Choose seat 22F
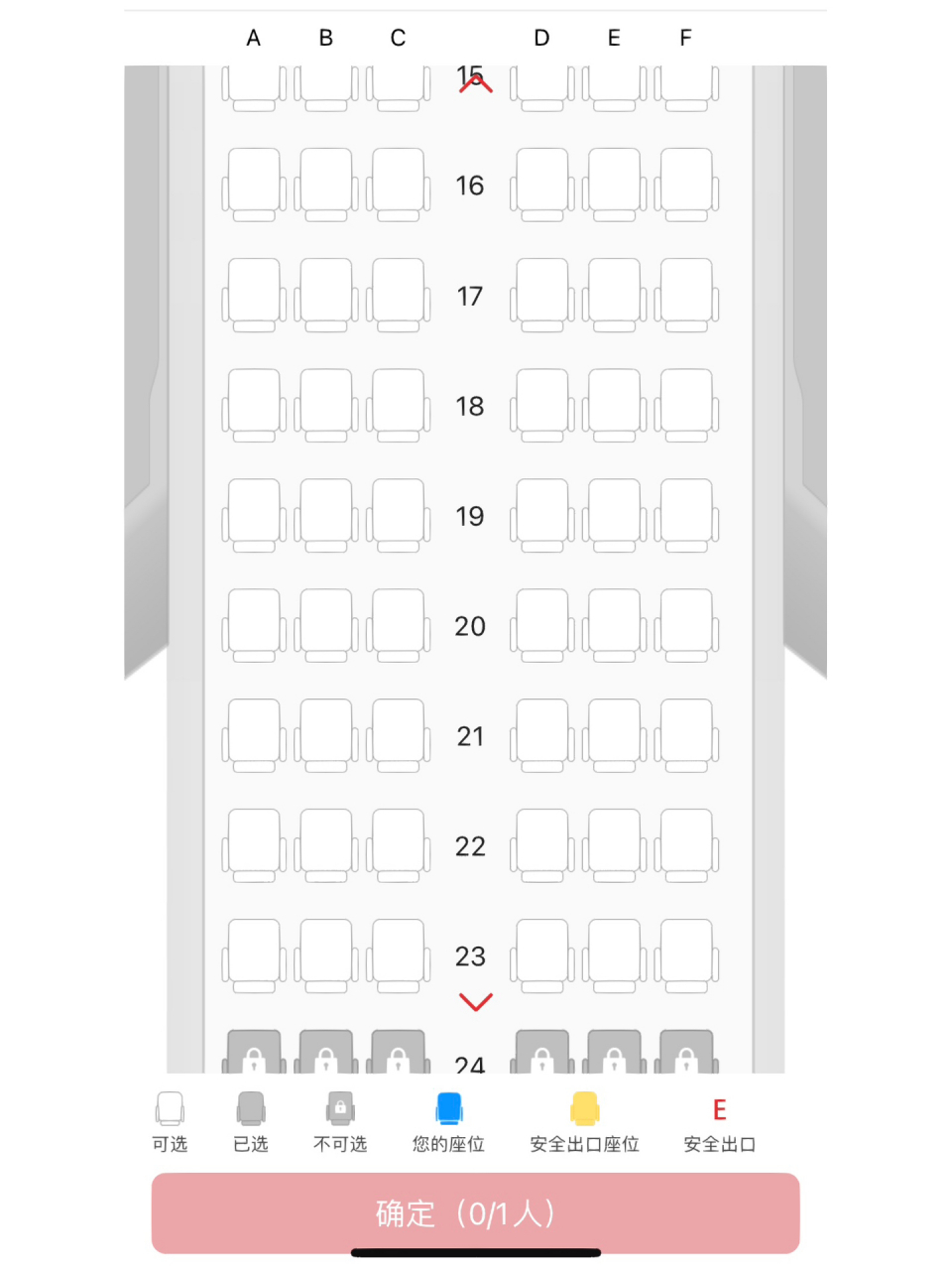Image resolution: width=952 pixels, height=1270 pixels. [x=686, y=844]
